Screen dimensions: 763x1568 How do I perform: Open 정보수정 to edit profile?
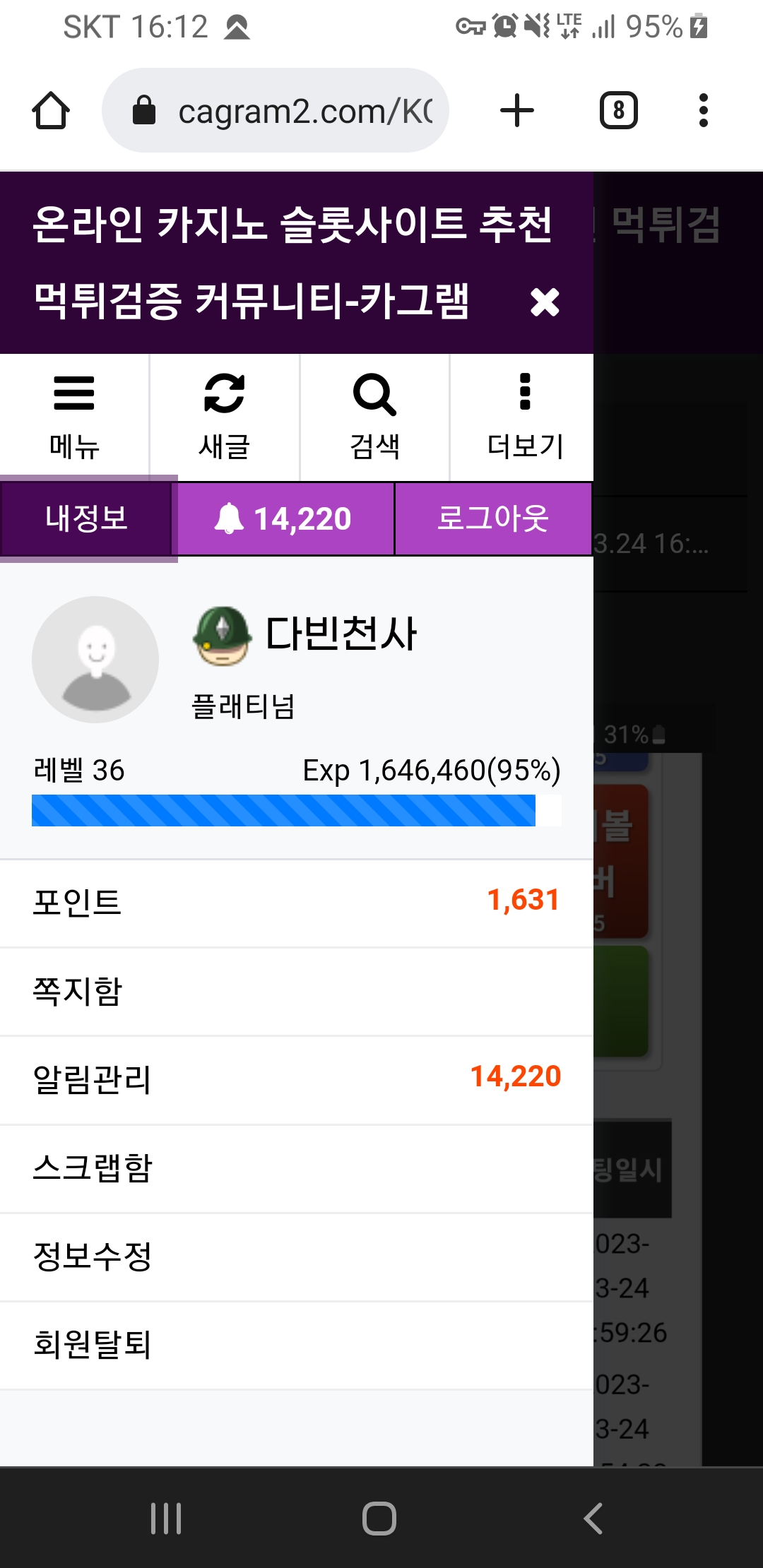[x=297, y=1256]
